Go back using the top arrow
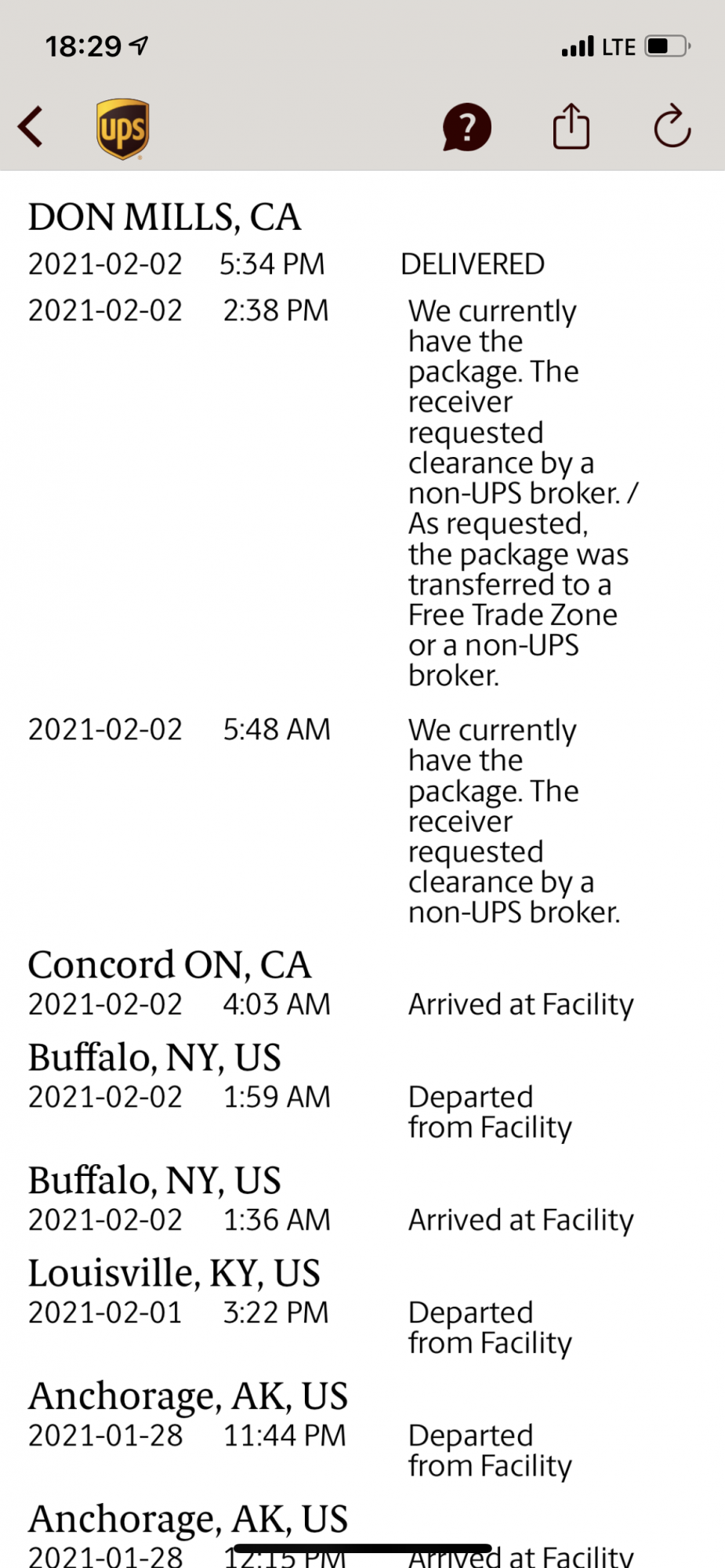The image size is (725, 1568). click(31, 127)
